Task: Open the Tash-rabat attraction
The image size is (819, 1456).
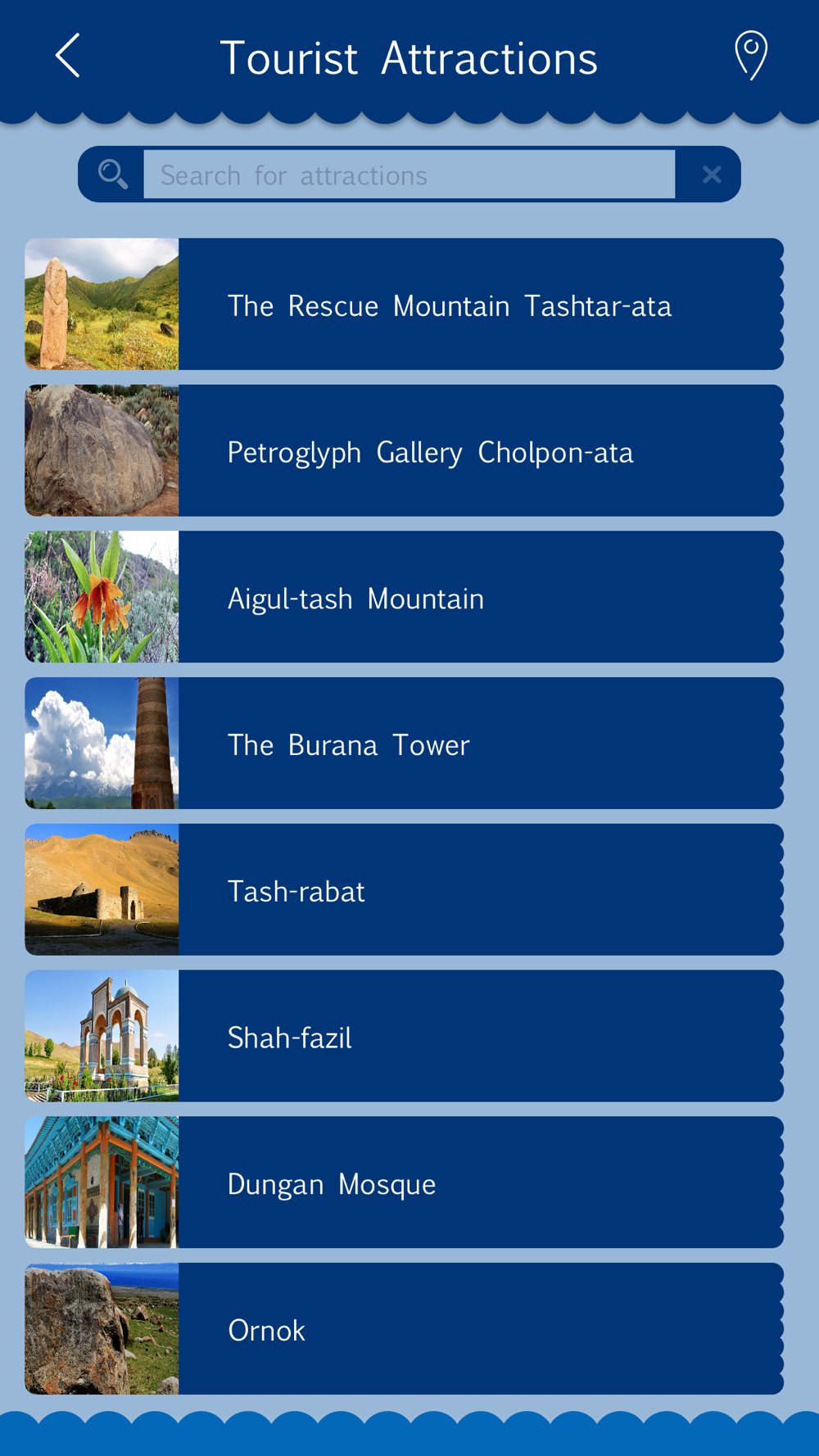Action: 404,890
